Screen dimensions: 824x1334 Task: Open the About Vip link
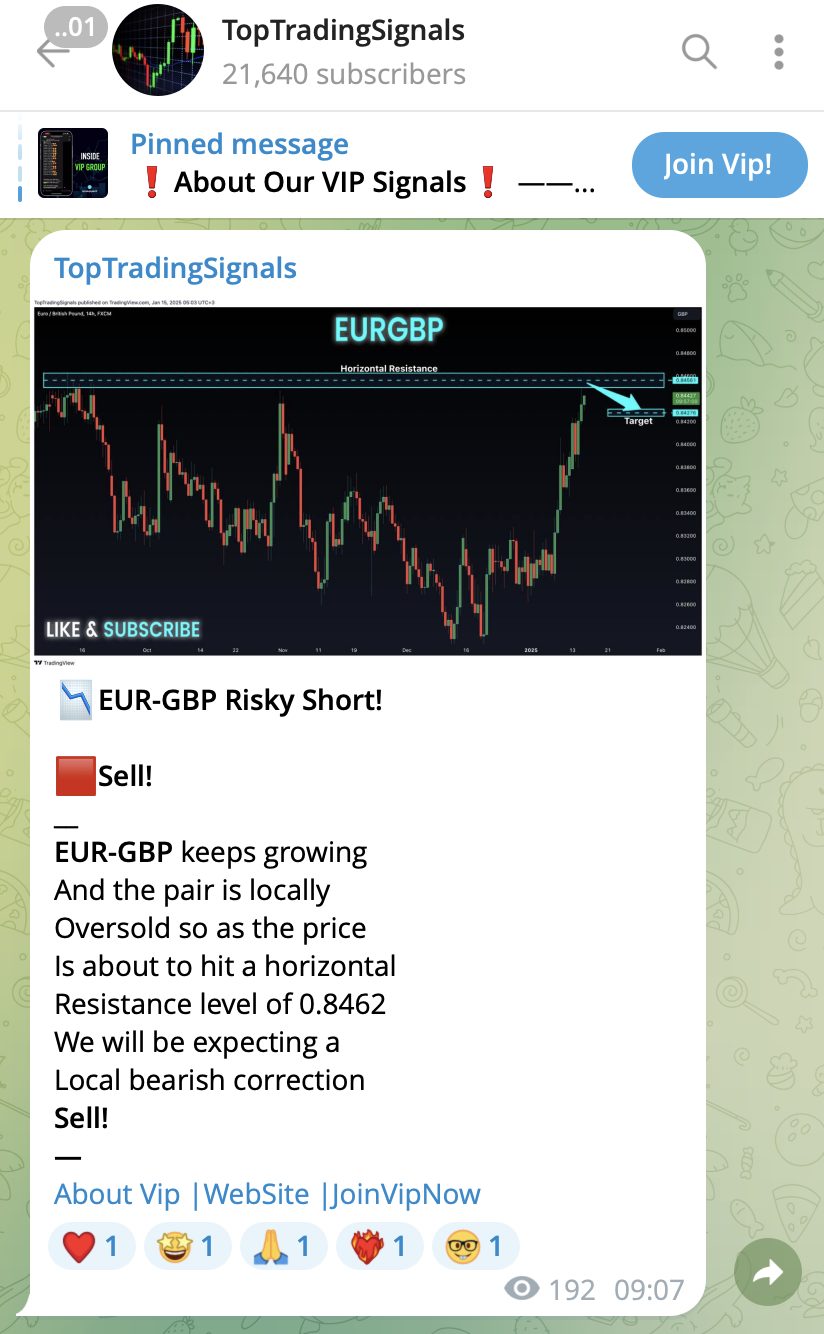(117, 1194)
